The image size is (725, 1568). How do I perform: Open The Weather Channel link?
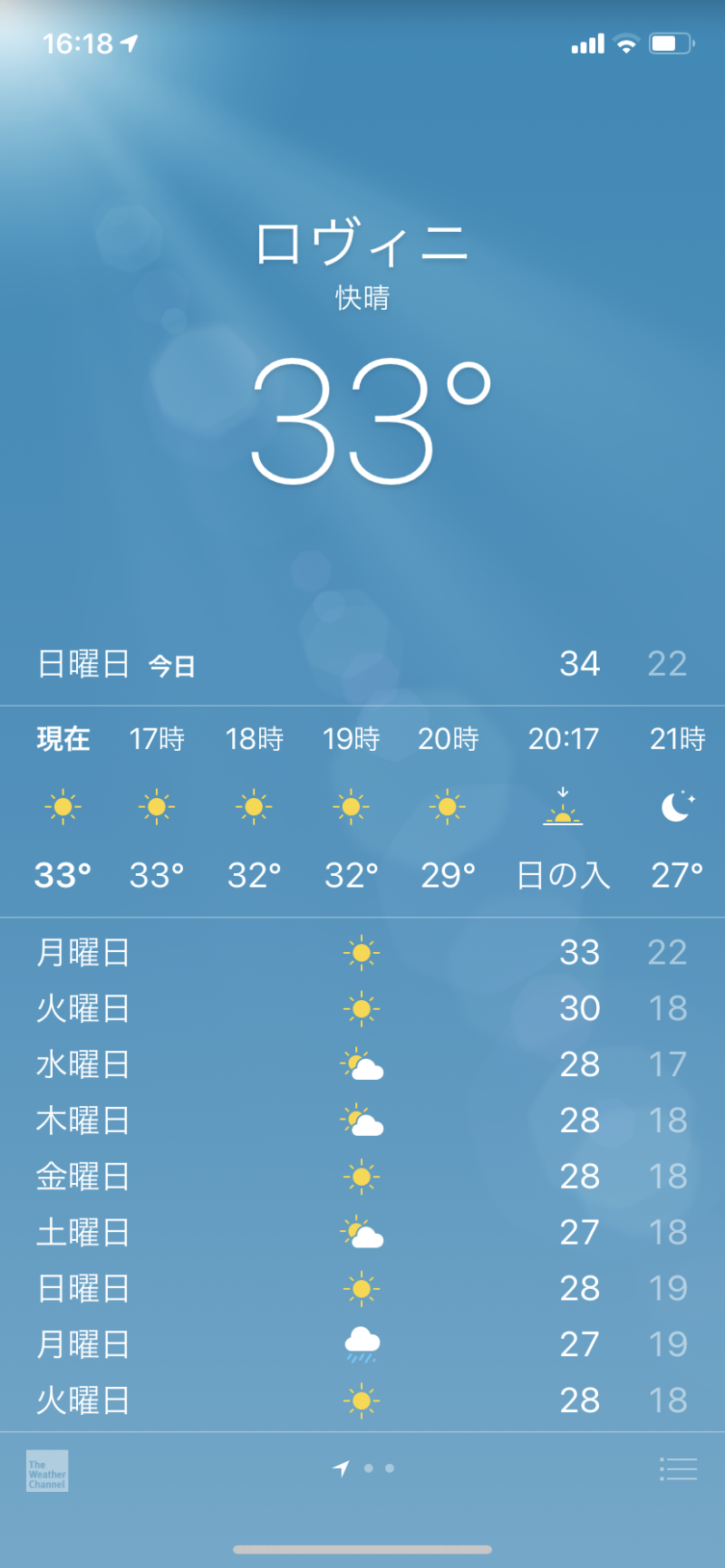pyautogui.click(x=47, y=1470)
